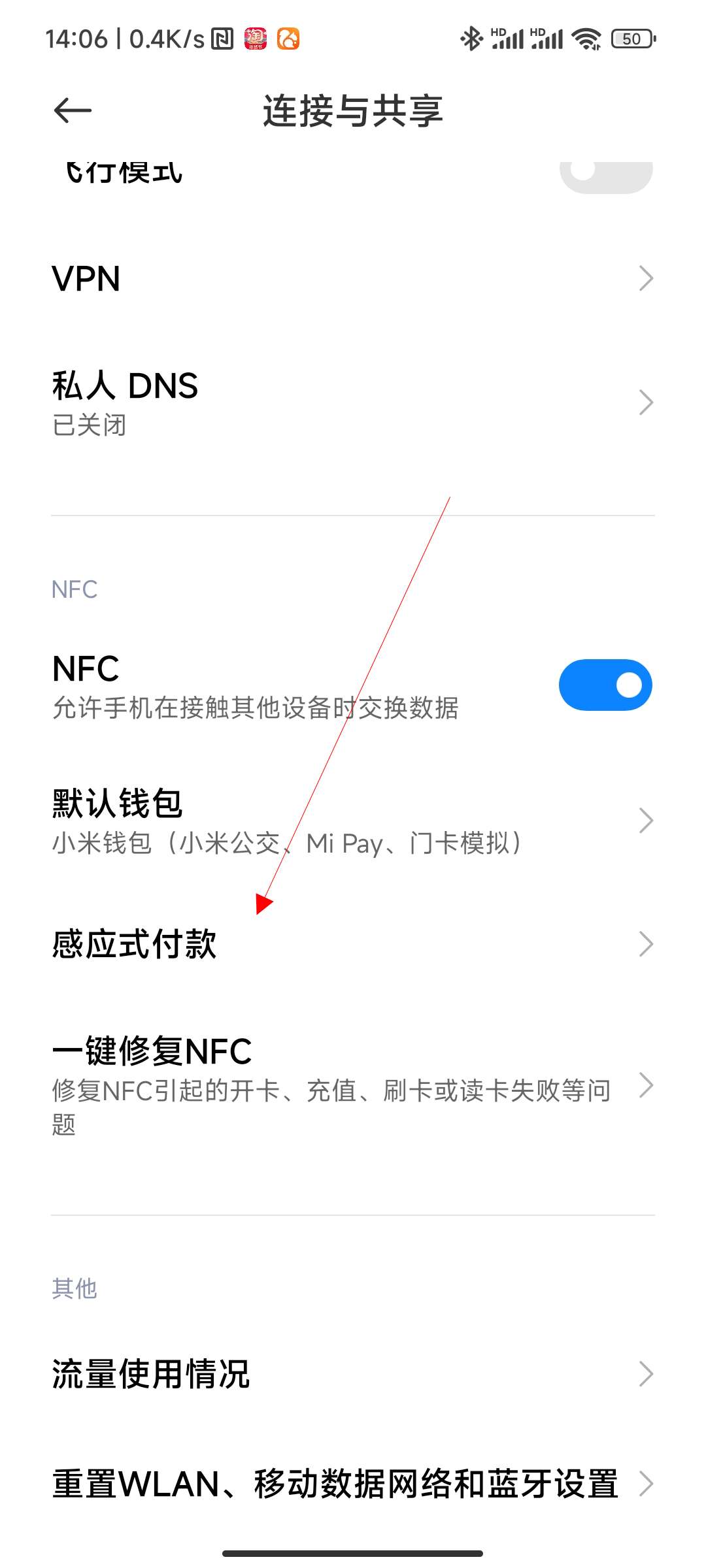Open 默认钱包 settings
This screenshot has height=1568, width=706.
tap(353, 821)
